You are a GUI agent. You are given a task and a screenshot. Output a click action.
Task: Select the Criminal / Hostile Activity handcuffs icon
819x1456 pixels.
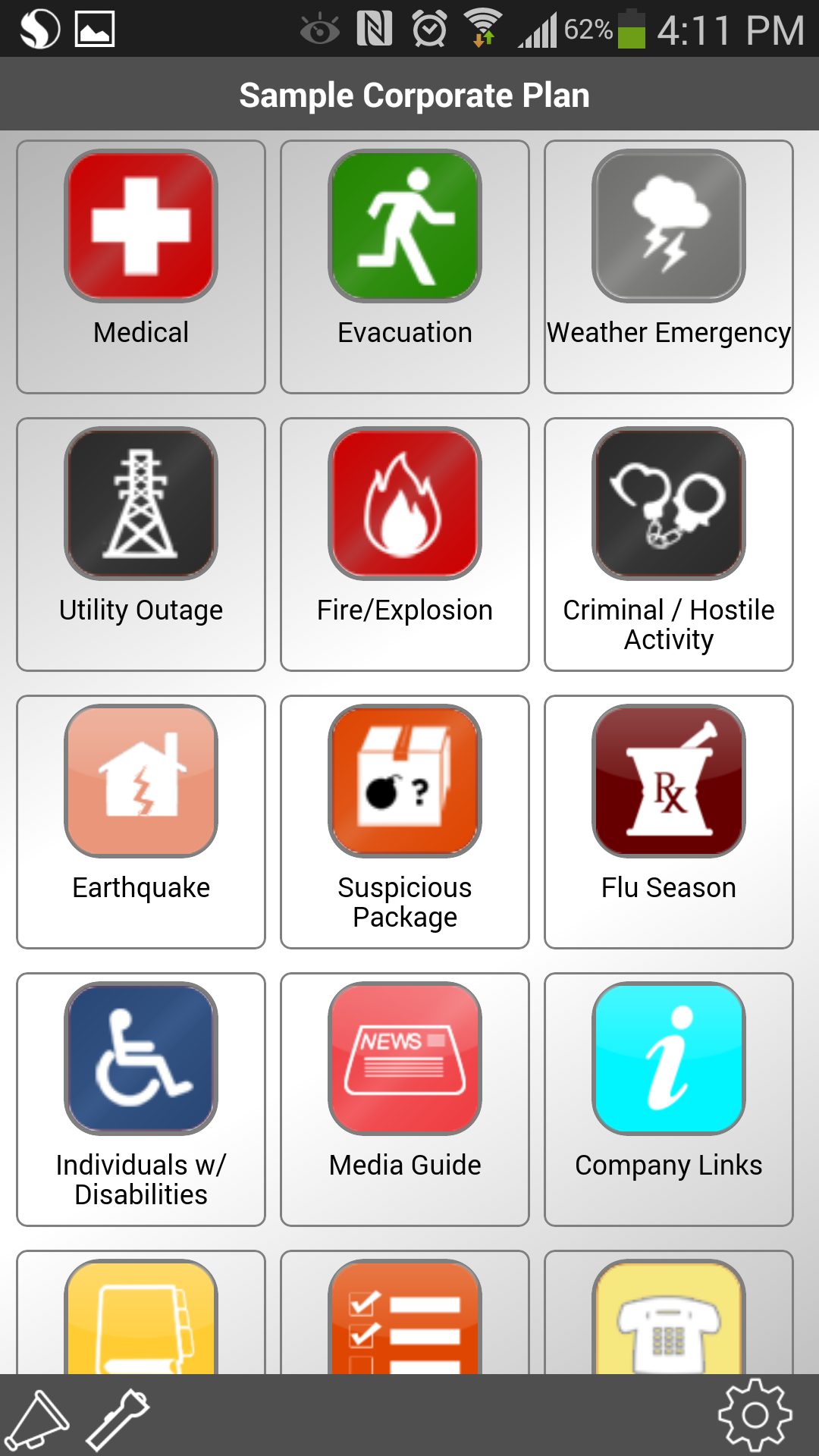click(667, 502)
